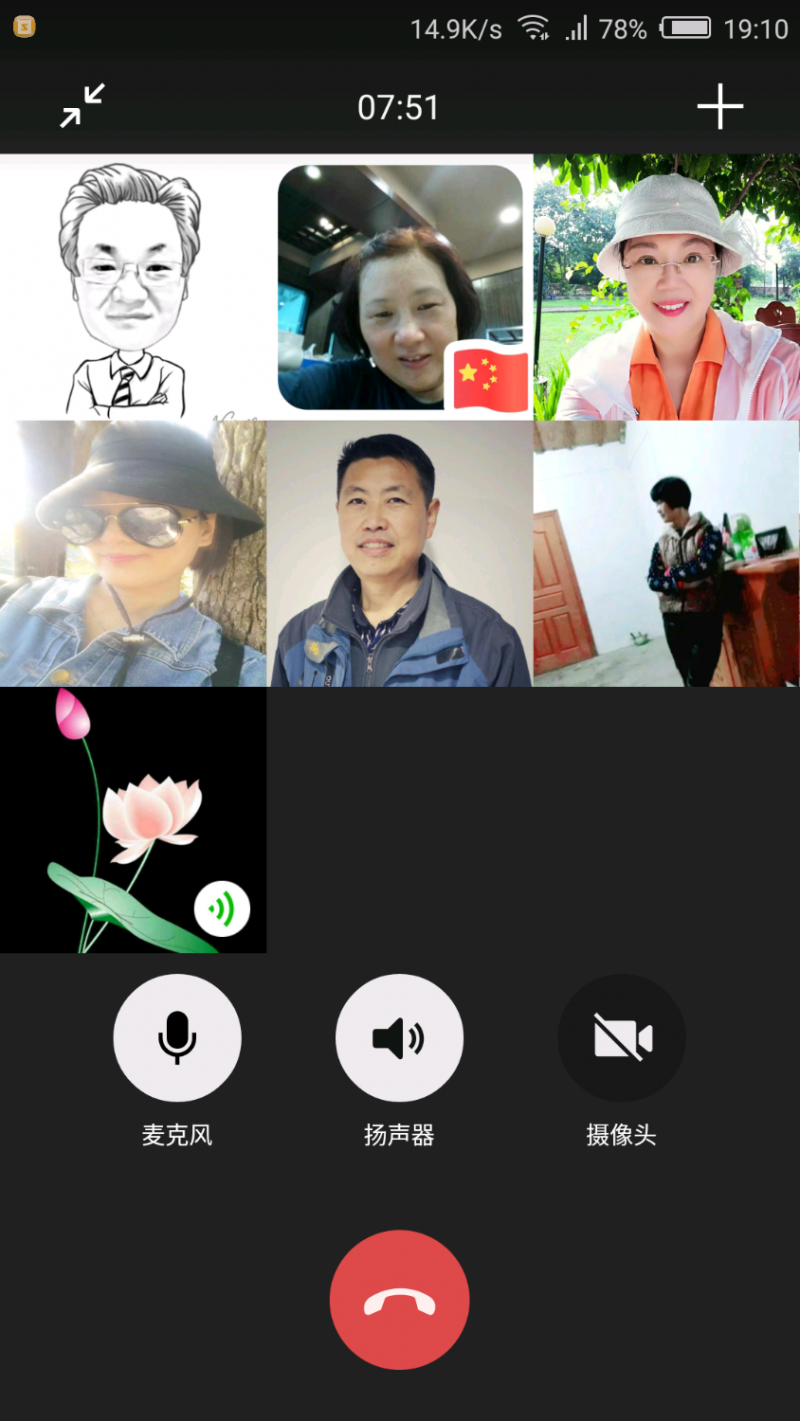Select the lotus flower participant tile
Screen dimensions: 800x1421
[x=133, y=820]
